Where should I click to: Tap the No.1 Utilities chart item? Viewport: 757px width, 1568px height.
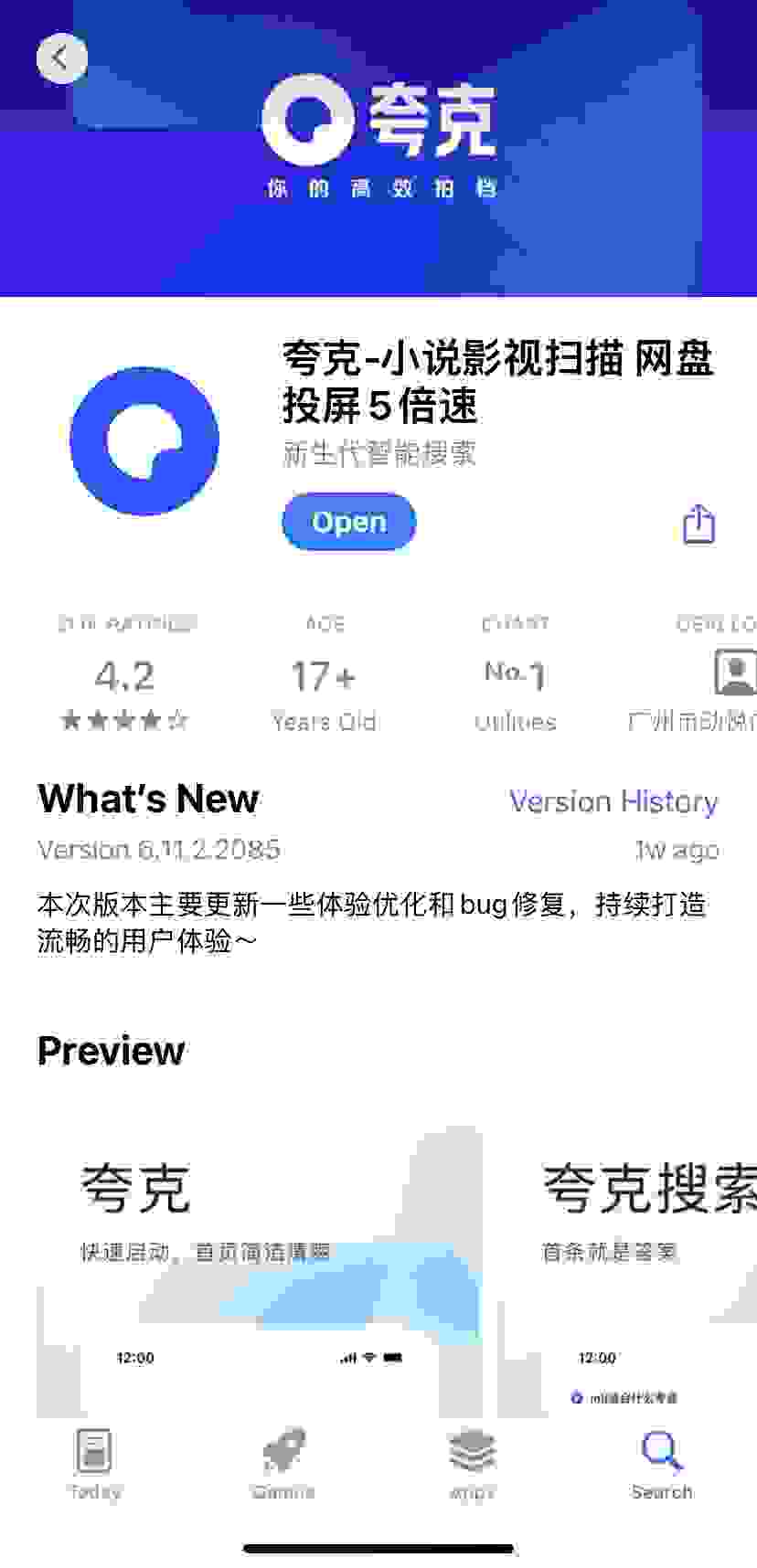pyautogui.click(x=515, y=674)
